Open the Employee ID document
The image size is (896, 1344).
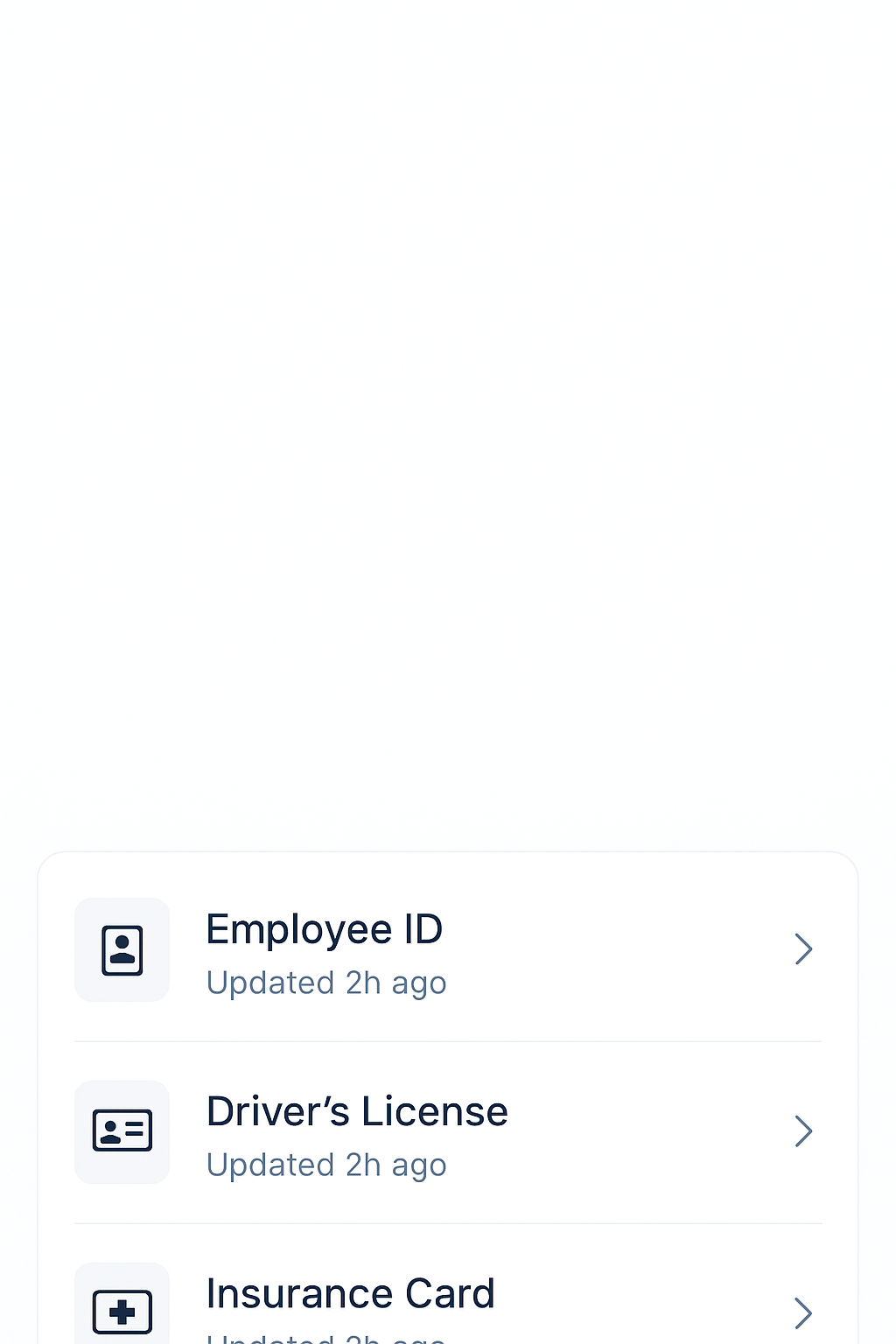[324, 928]
